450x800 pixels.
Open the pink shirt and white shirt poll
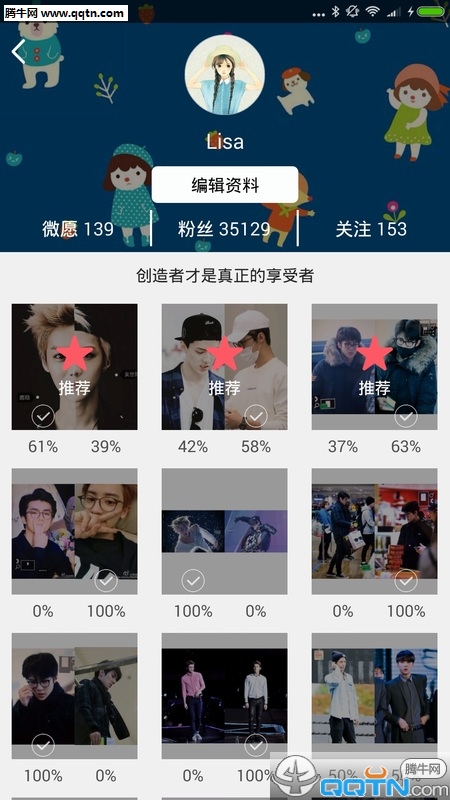tap(224, 696)
